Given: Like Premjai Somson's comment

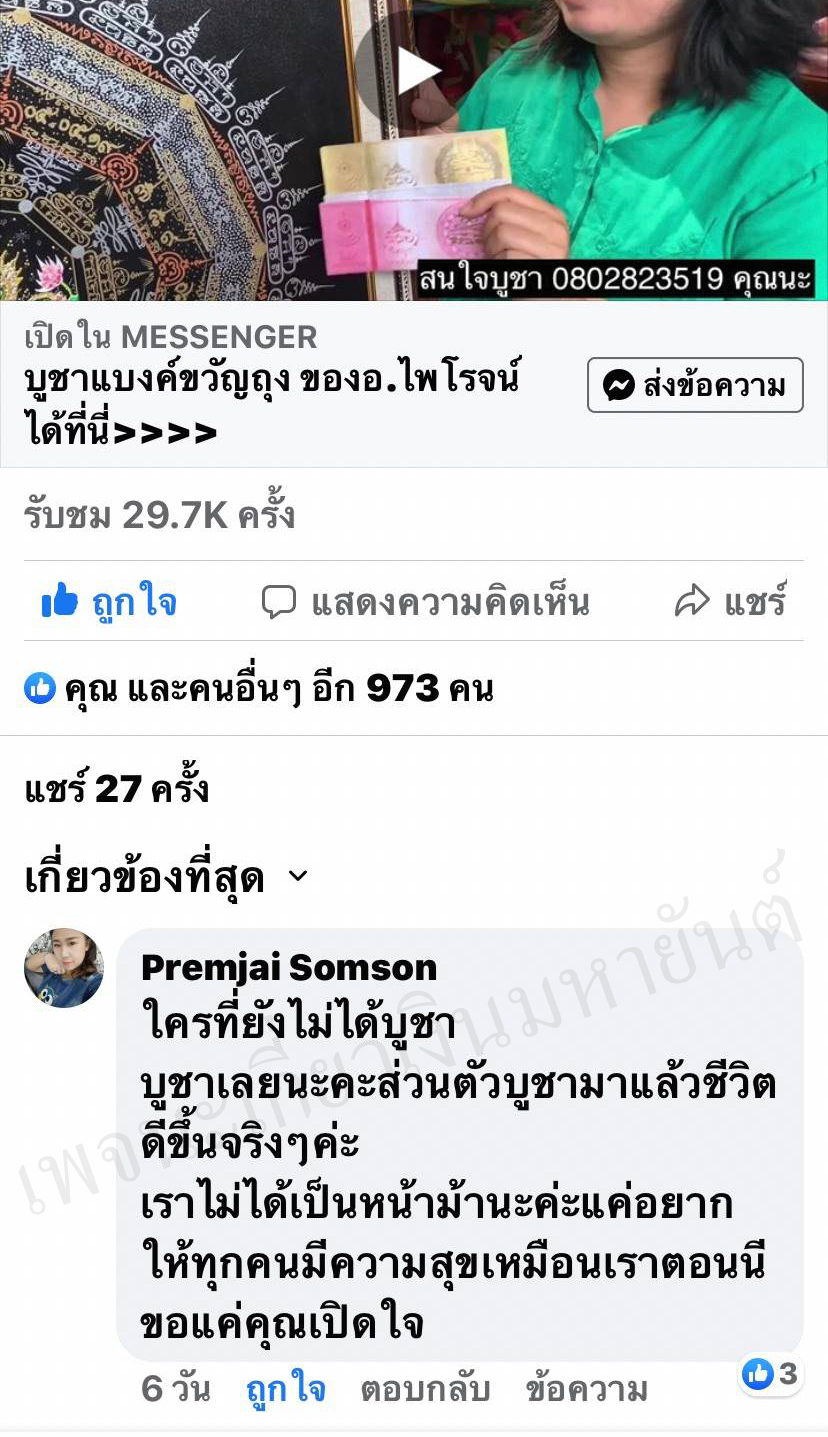Looking at the screenshot, I should [285, 1390].
